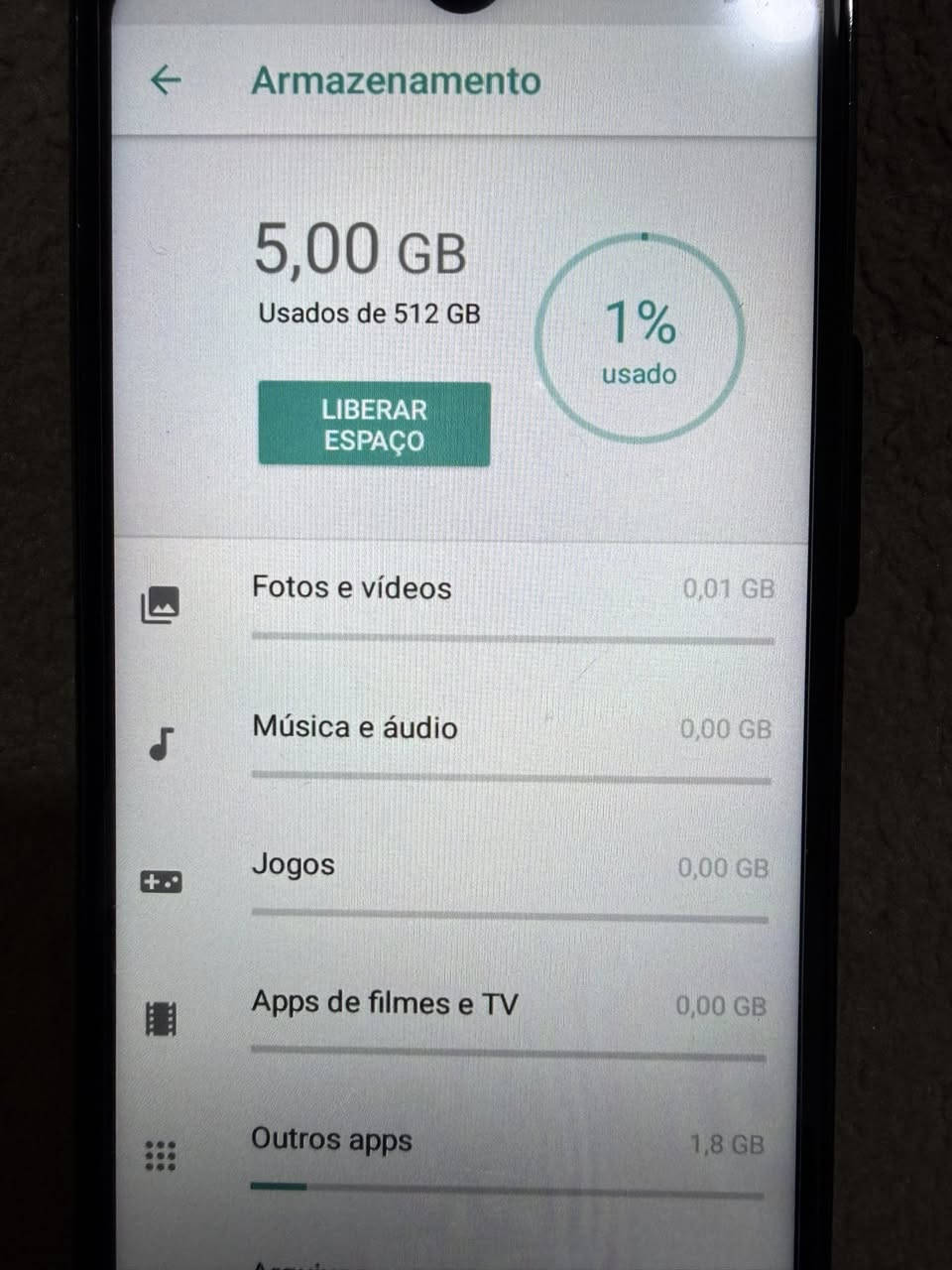
Task: Tap the Liberar Espaço button
Action: click(x=374, y=425)
